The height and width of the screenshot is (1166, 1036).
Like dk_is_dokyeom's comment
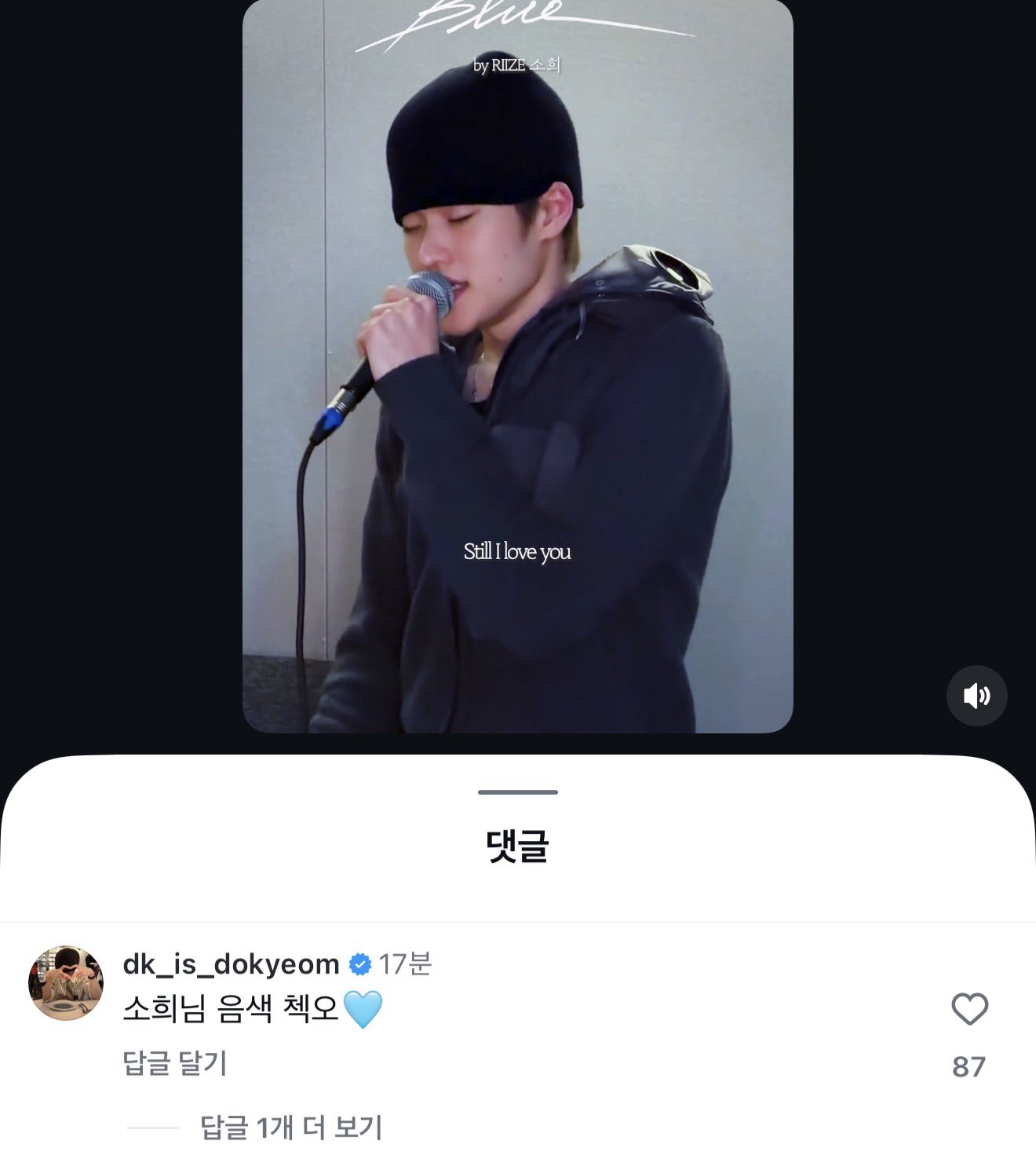[x=969, y=1009]
